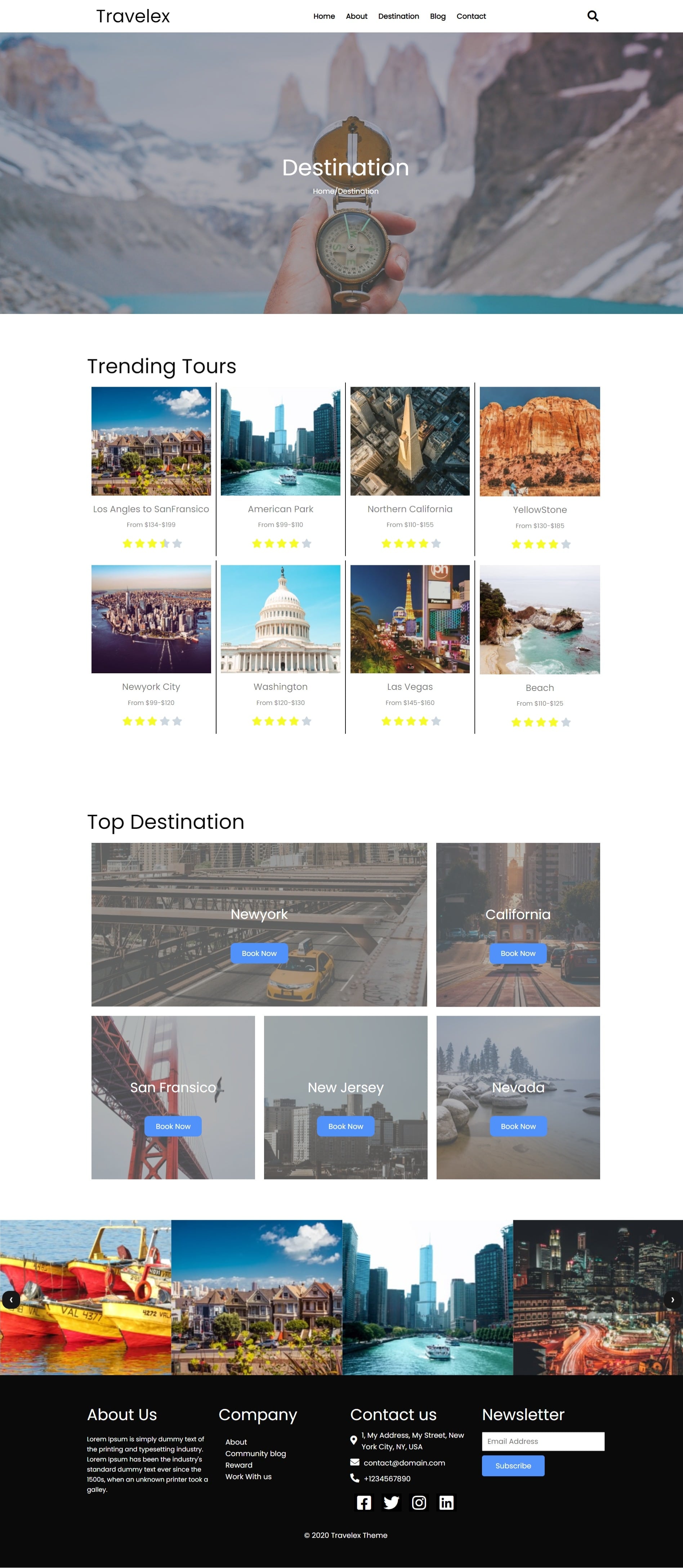Go to the Home page link
Screen dimensions: 683x1568
pyautogui.click(x=323, y=17)
